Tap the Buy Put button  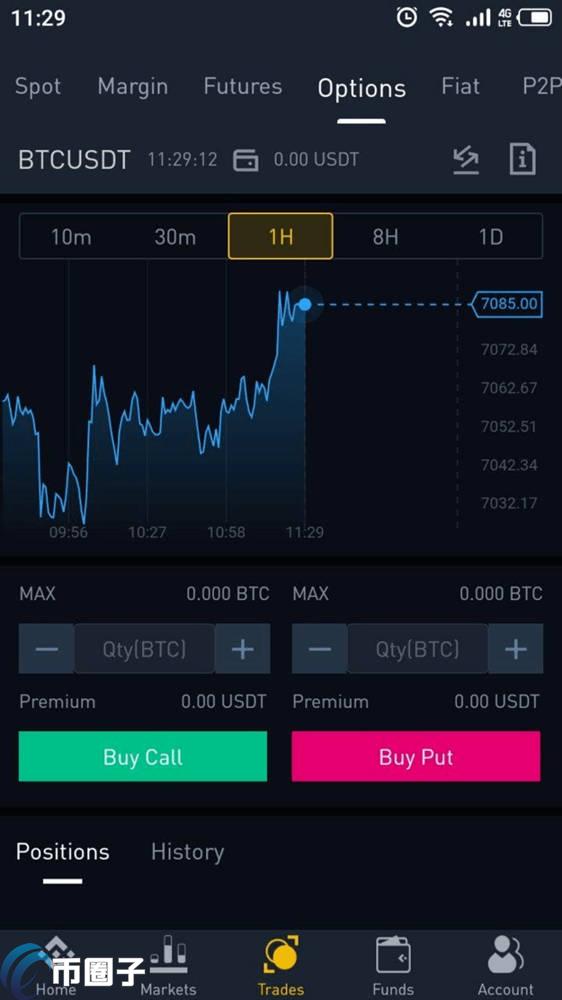point(416,756)
